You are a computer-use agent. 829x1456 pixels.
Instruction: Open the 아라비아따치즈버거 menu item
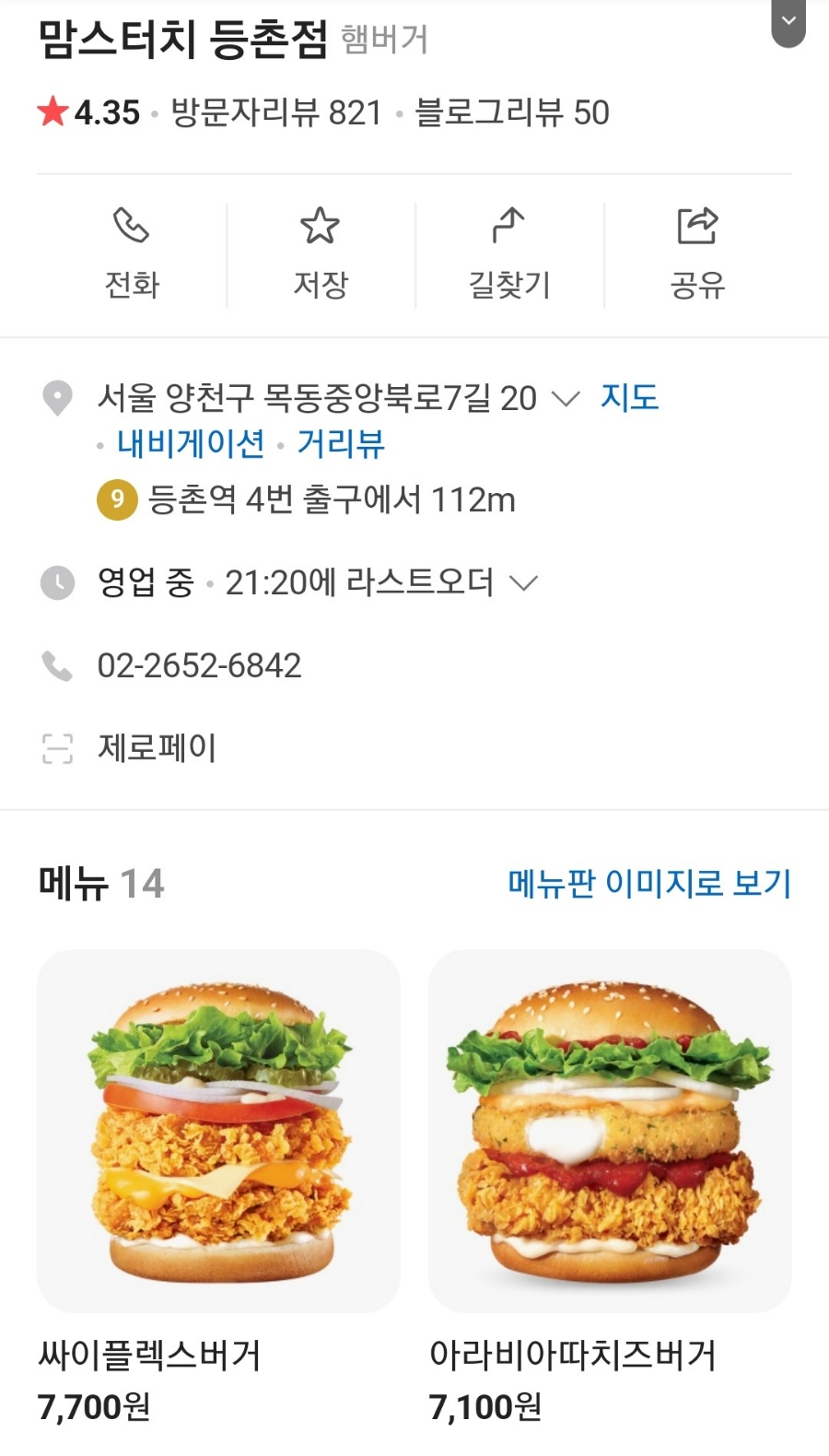[610, 1131]
